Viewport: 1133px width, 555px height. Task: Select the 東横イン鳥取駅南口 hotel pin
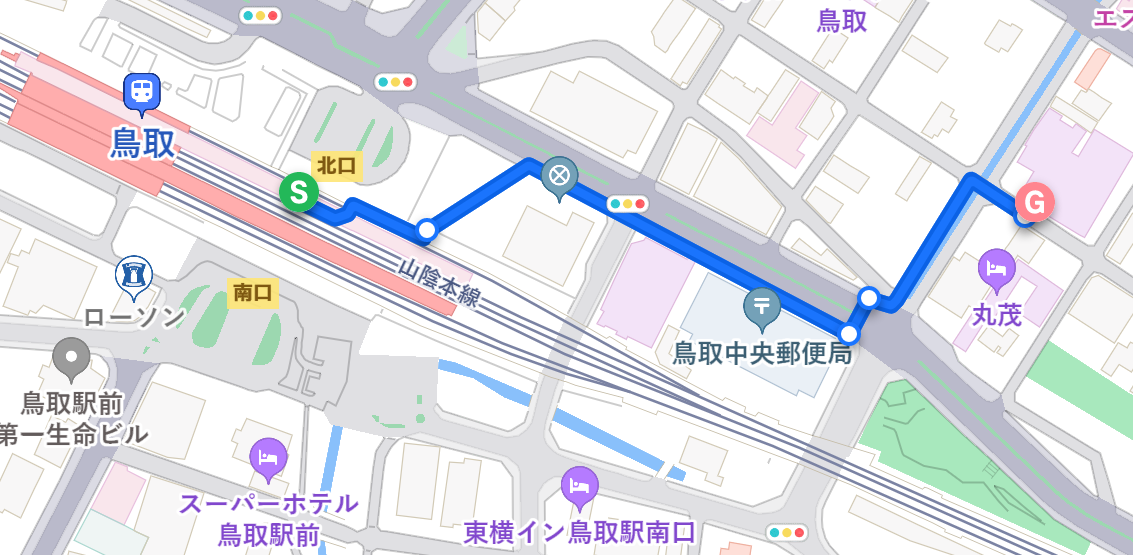click(579, 486)
